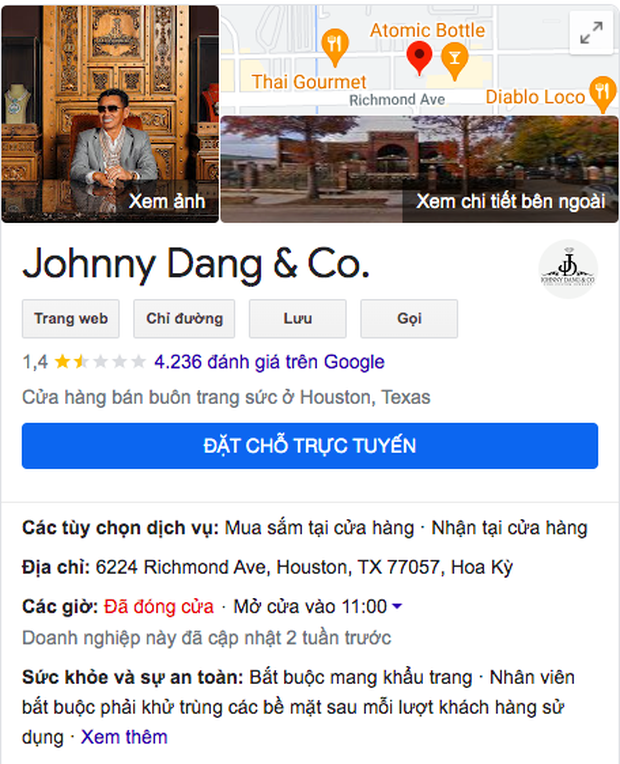Expand the map to full view
Screen dimensions: 620x764
[592, 33]
